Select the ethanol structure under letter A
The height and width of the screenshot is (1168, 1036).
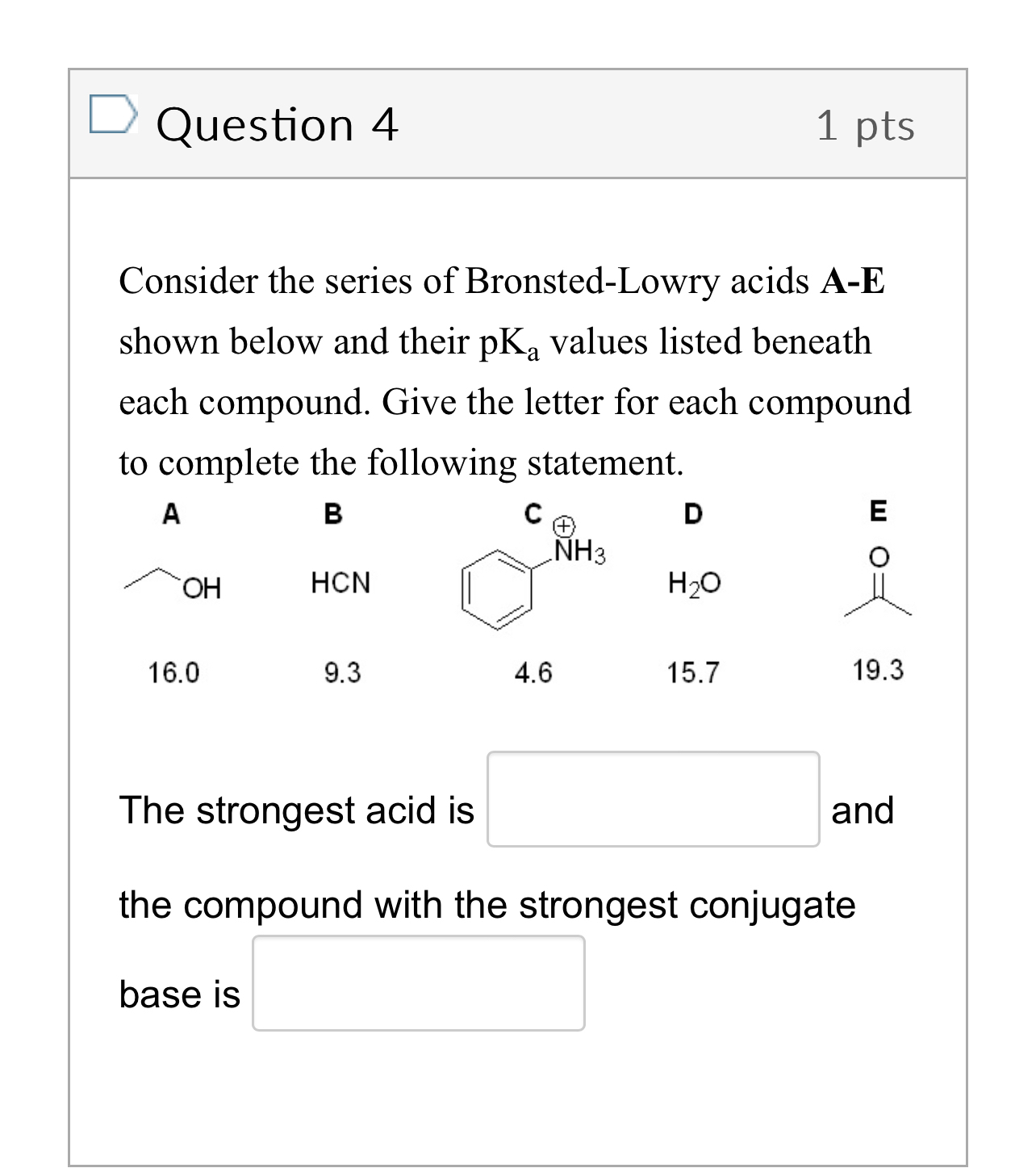169,583
